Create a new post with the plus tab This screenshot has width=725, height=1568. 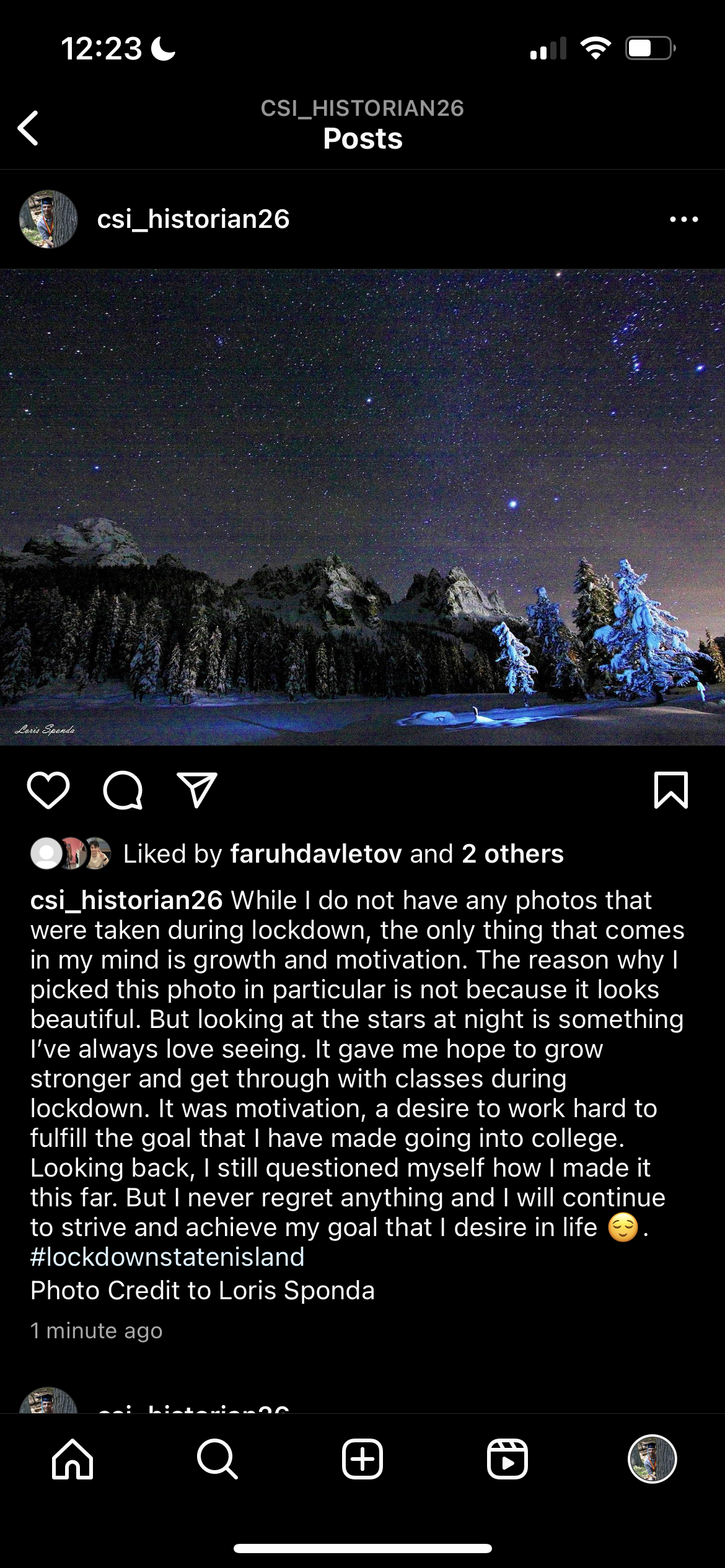point(362,1459)
